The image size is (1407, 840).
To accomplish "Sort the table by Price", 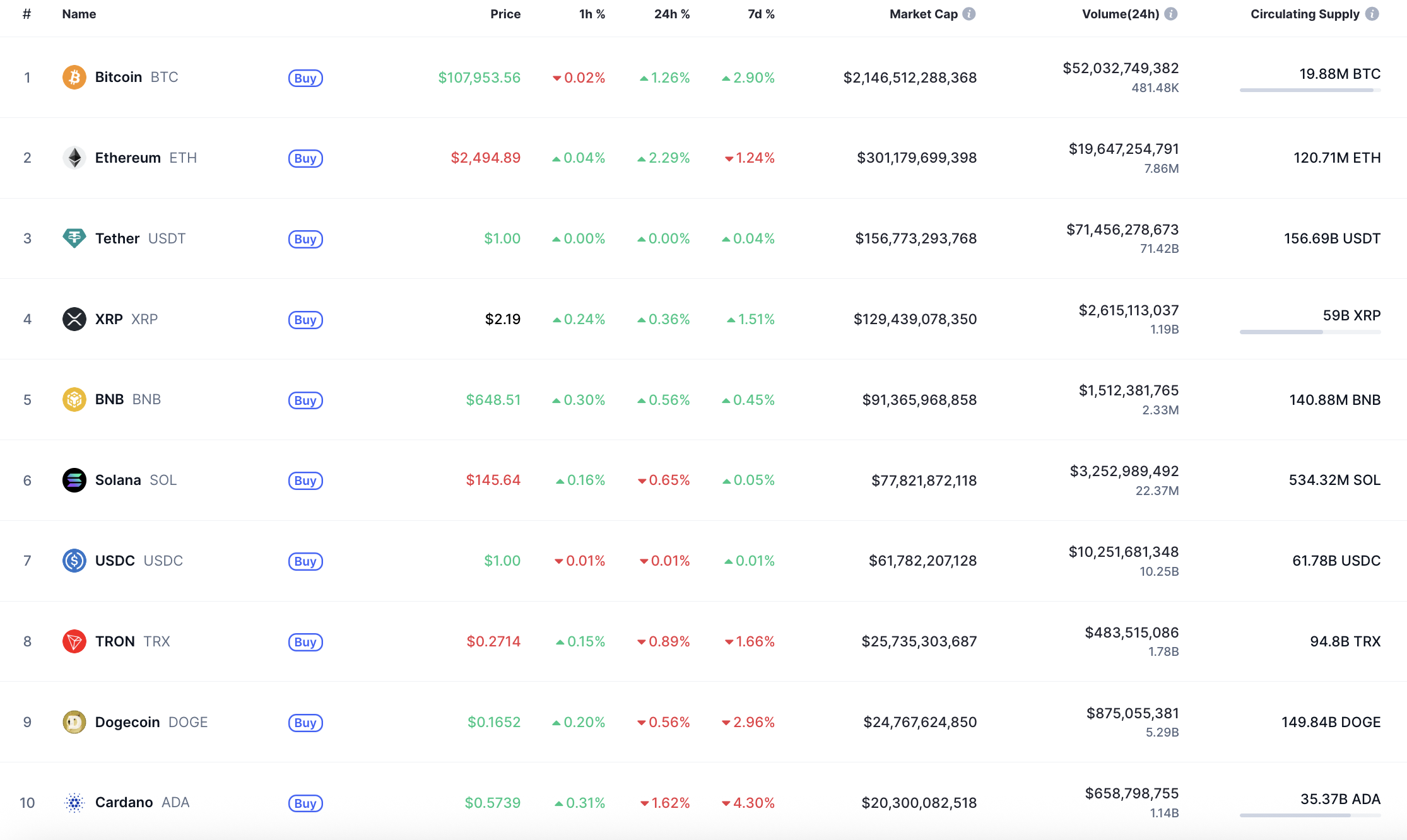I will click(x=505, y=14).
